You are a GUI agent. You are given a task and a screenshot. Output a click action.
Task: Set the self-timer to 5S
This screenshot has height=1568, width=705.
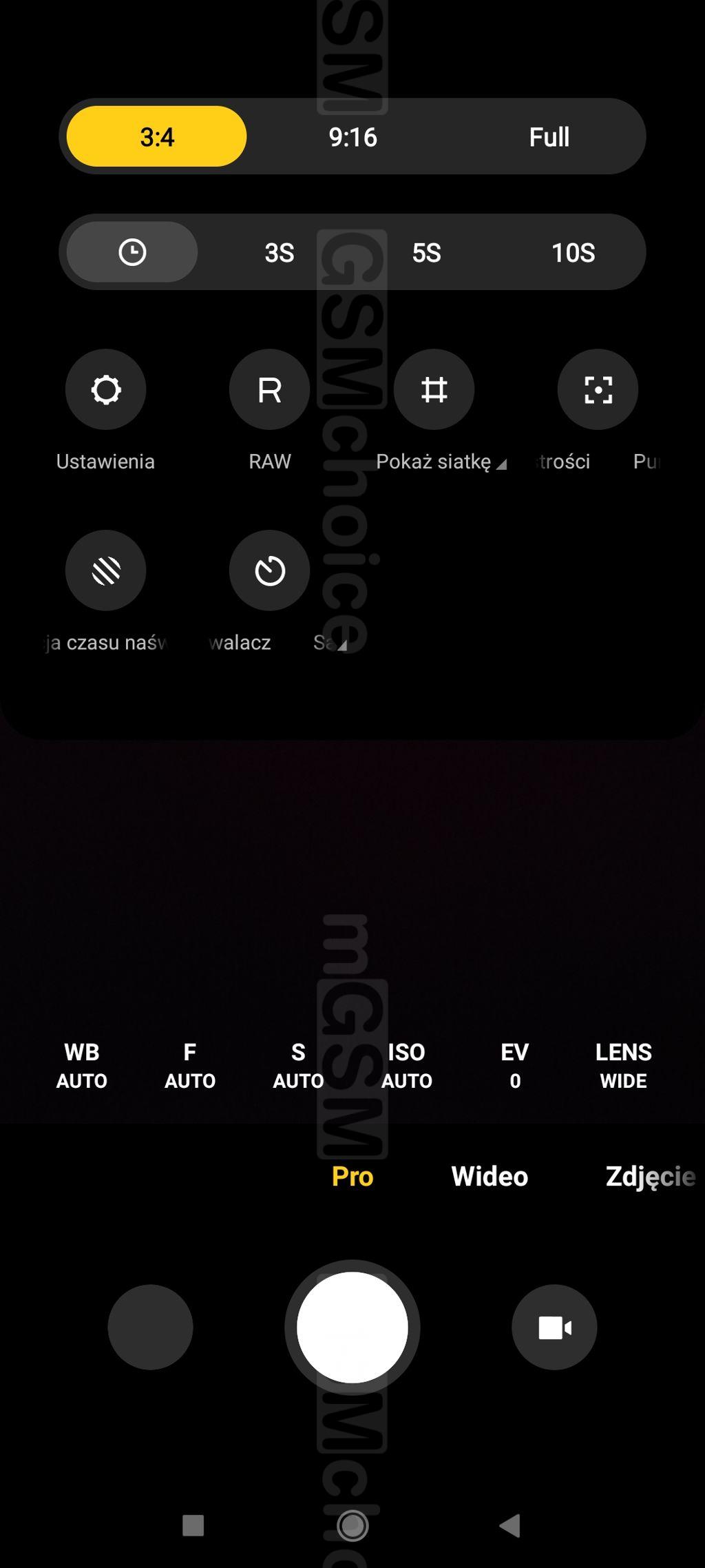(426, 253)
